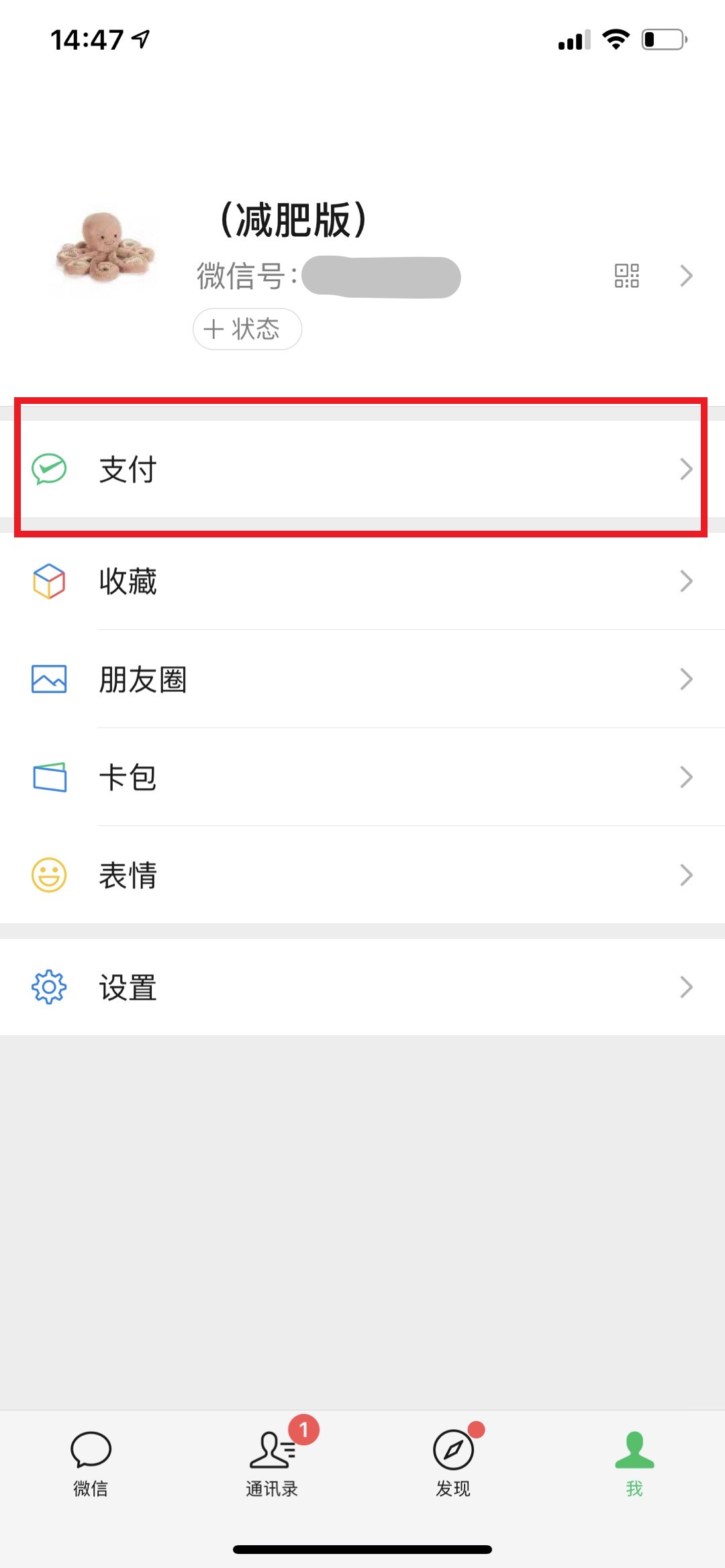Viewport: 725px width, 1568px height.
Task: Open 收藏 favorites
Action: coord(362,581)
